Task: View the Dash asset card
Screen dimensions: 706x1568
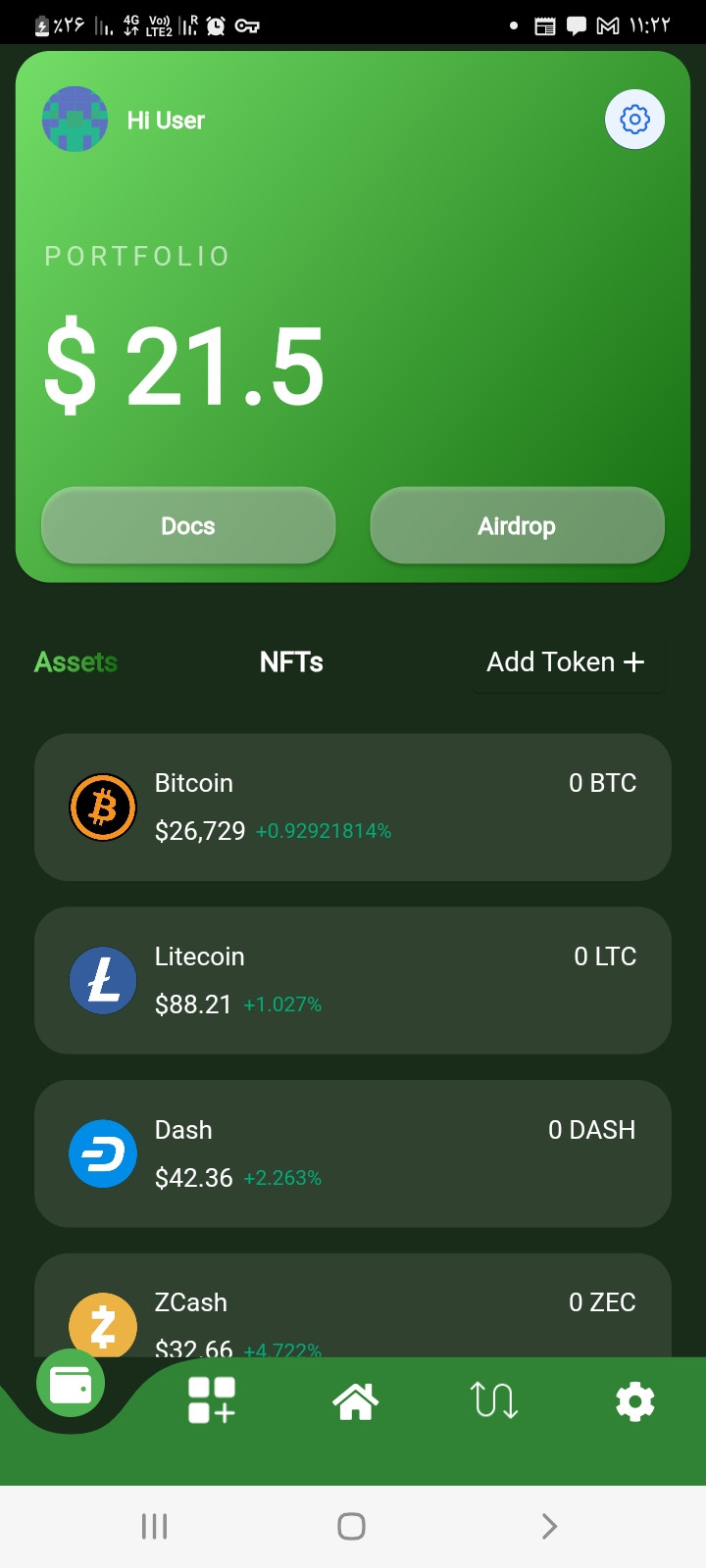Action: pos(353,1153)
